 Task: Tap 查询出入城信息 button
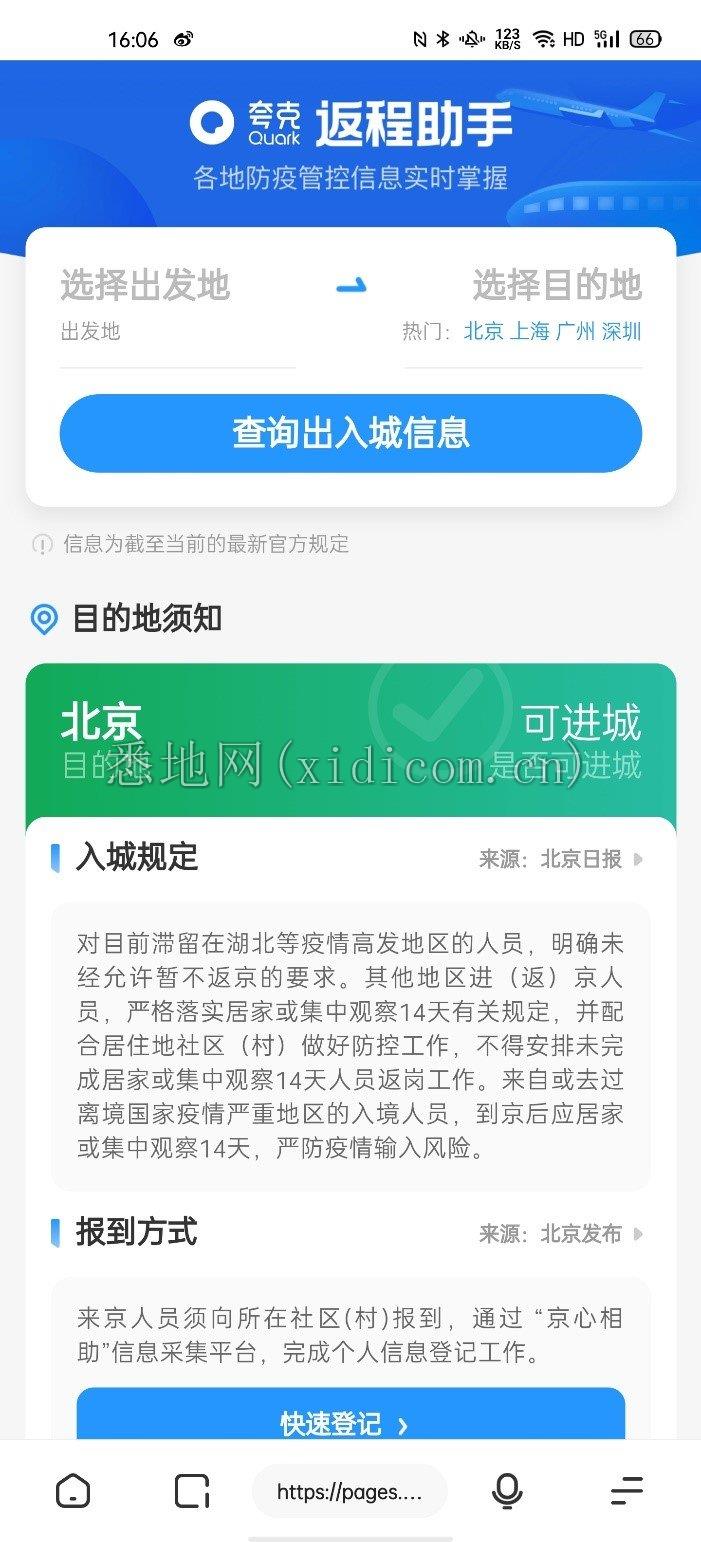pyautogui.click(x=351, y=433)
